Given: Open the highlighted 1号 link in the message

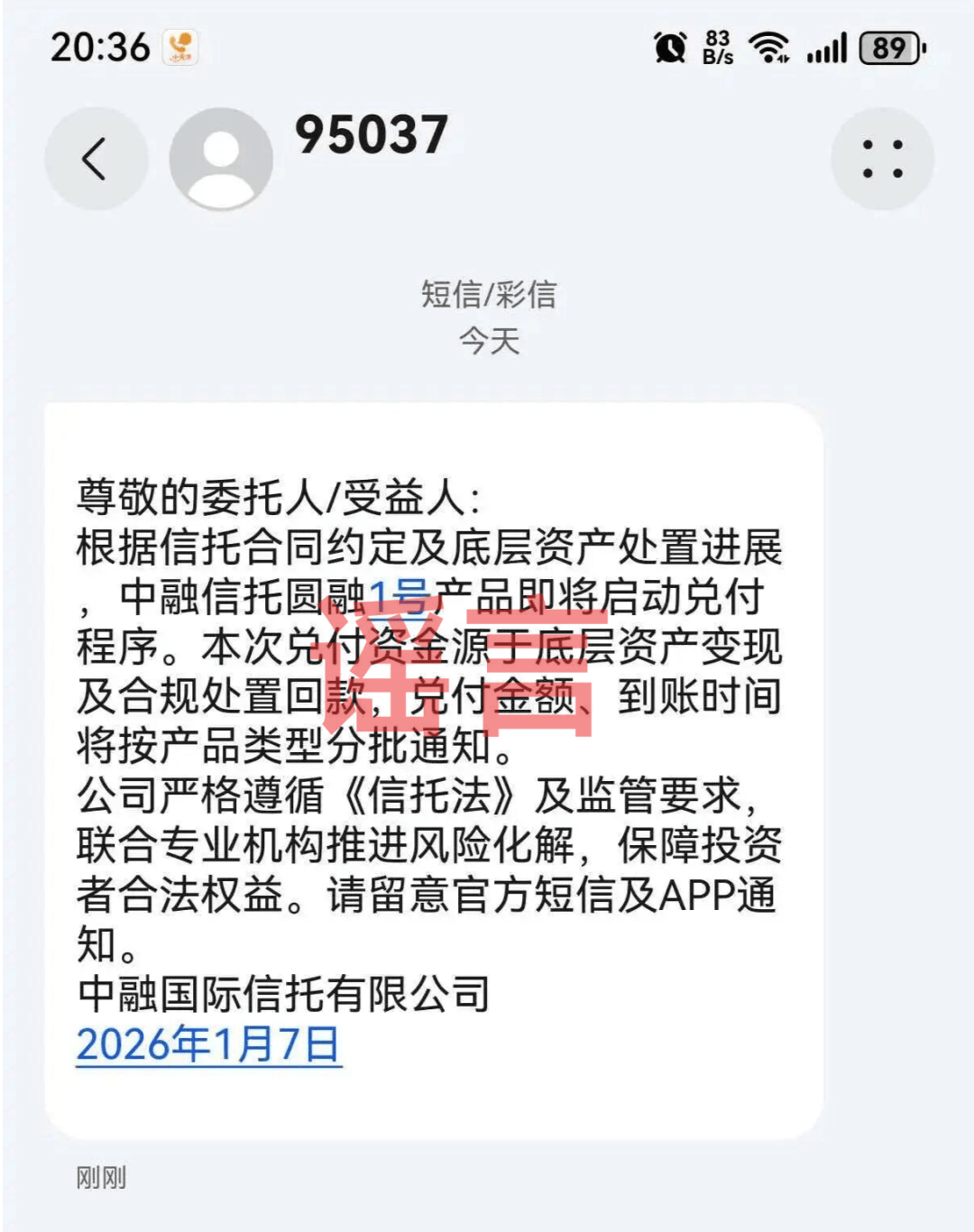Looking at the screenshot, I should pos(398,596).
